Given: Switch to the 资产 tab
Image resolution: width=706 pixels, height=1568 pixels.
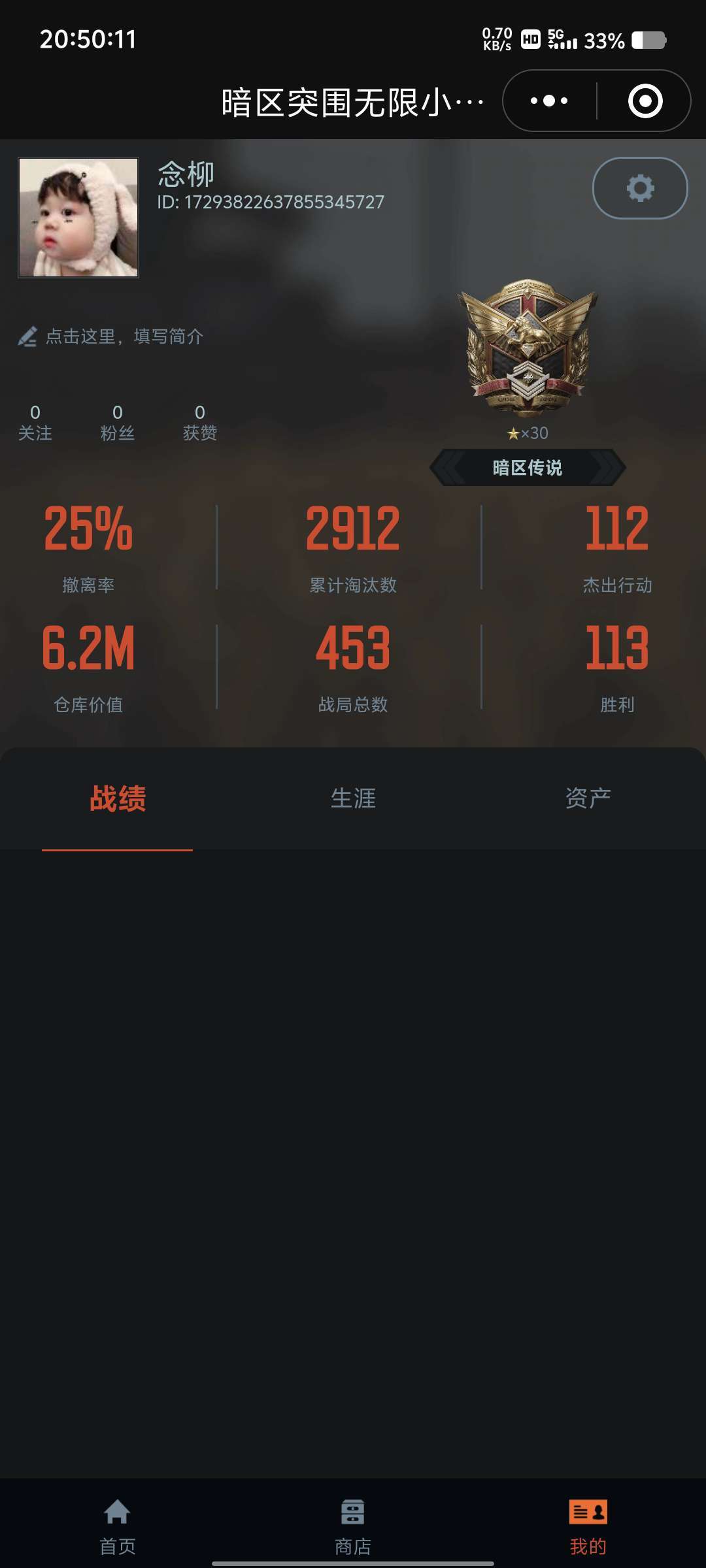Looking at the screenshot, I should click(588, 798).
